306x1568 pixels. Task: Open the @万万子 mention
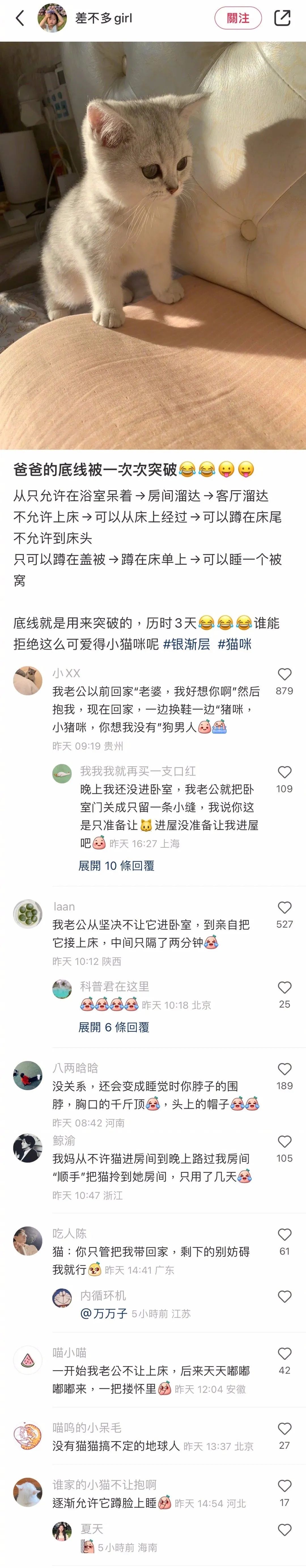[104, 1314]
